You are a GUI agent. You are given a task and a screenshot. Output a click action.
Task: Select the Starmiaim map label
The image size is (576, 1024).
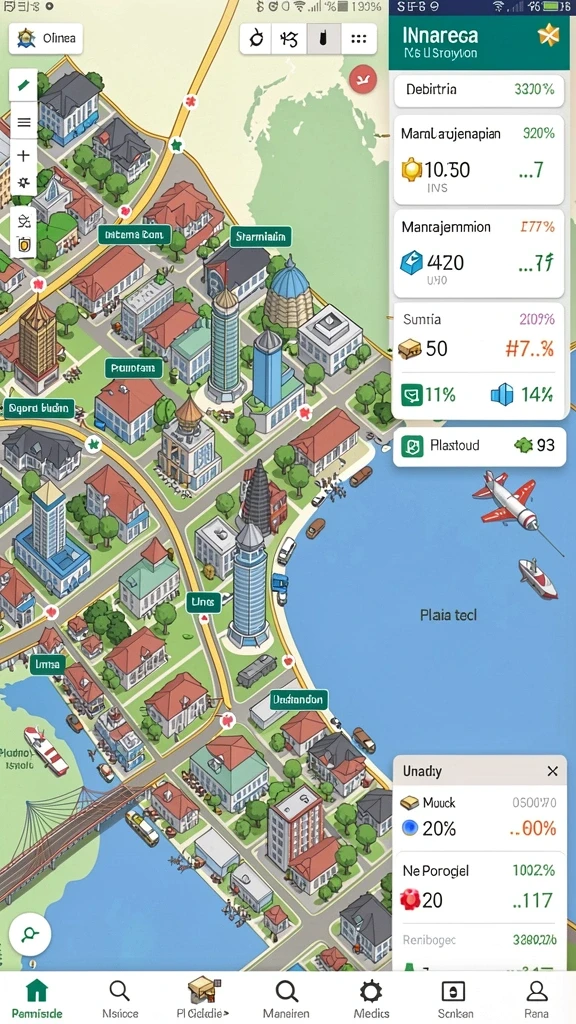(261, 236)
